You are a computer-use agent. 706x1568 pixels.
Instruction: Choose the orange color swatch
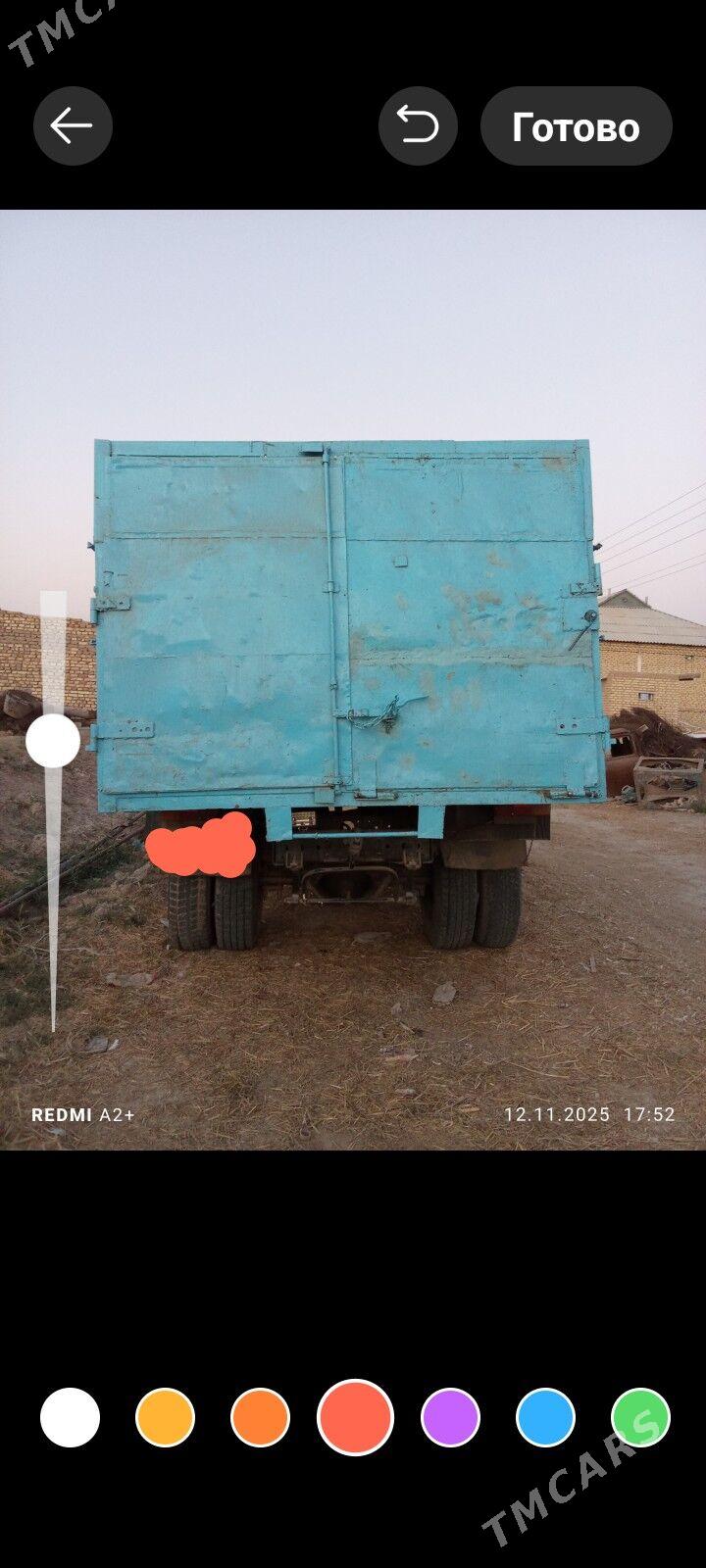pyautogui.click(x=260, y=1417)
